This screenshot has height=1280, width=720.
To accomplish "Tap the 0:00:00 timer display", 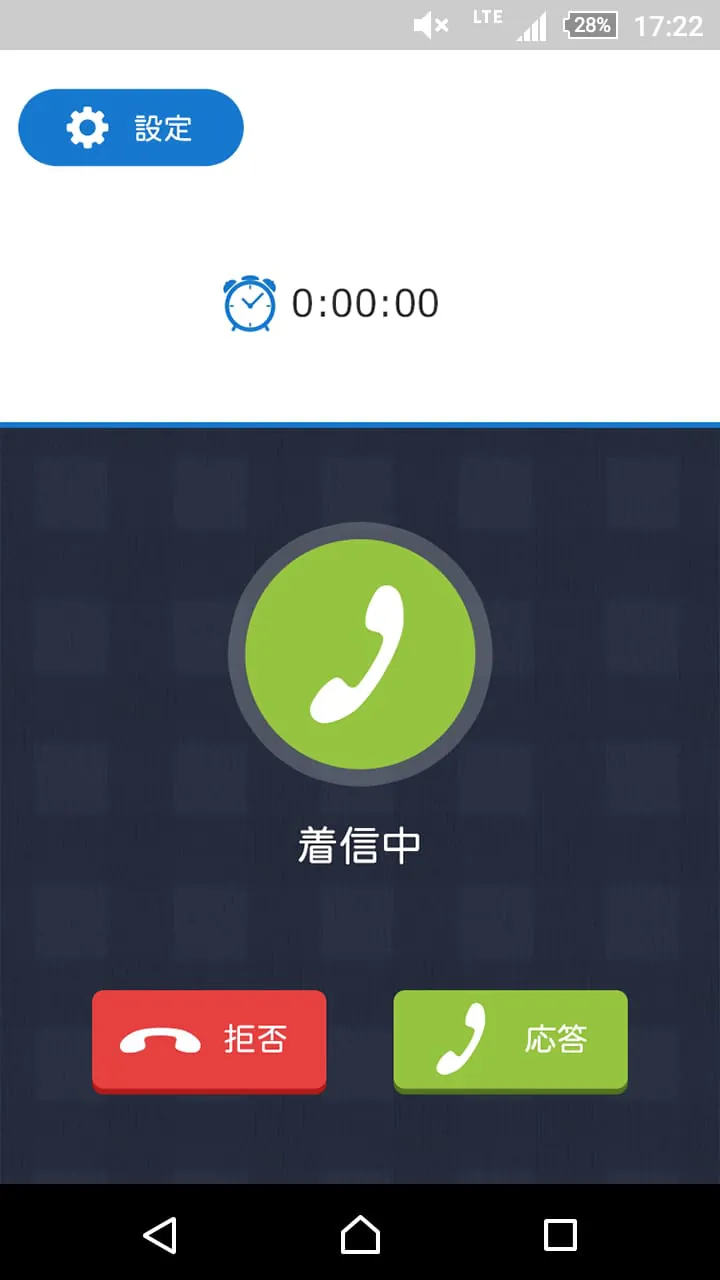I will pyautogui.click(x=364, y=303).
